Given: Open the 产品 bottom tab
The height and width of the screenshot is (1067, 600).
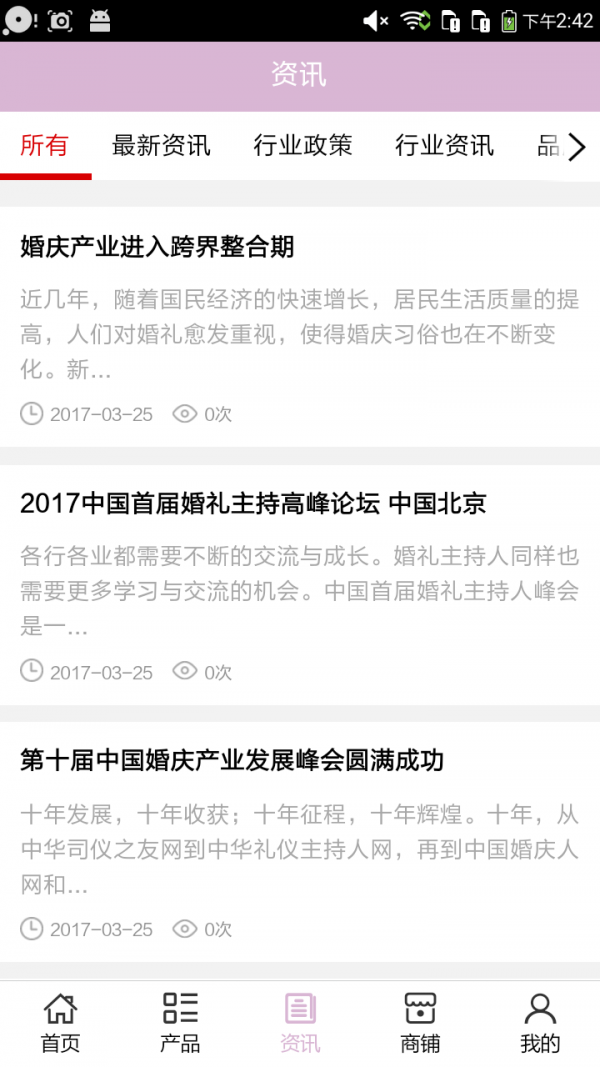Looking at the screenshot, I should pos(180,1022).
